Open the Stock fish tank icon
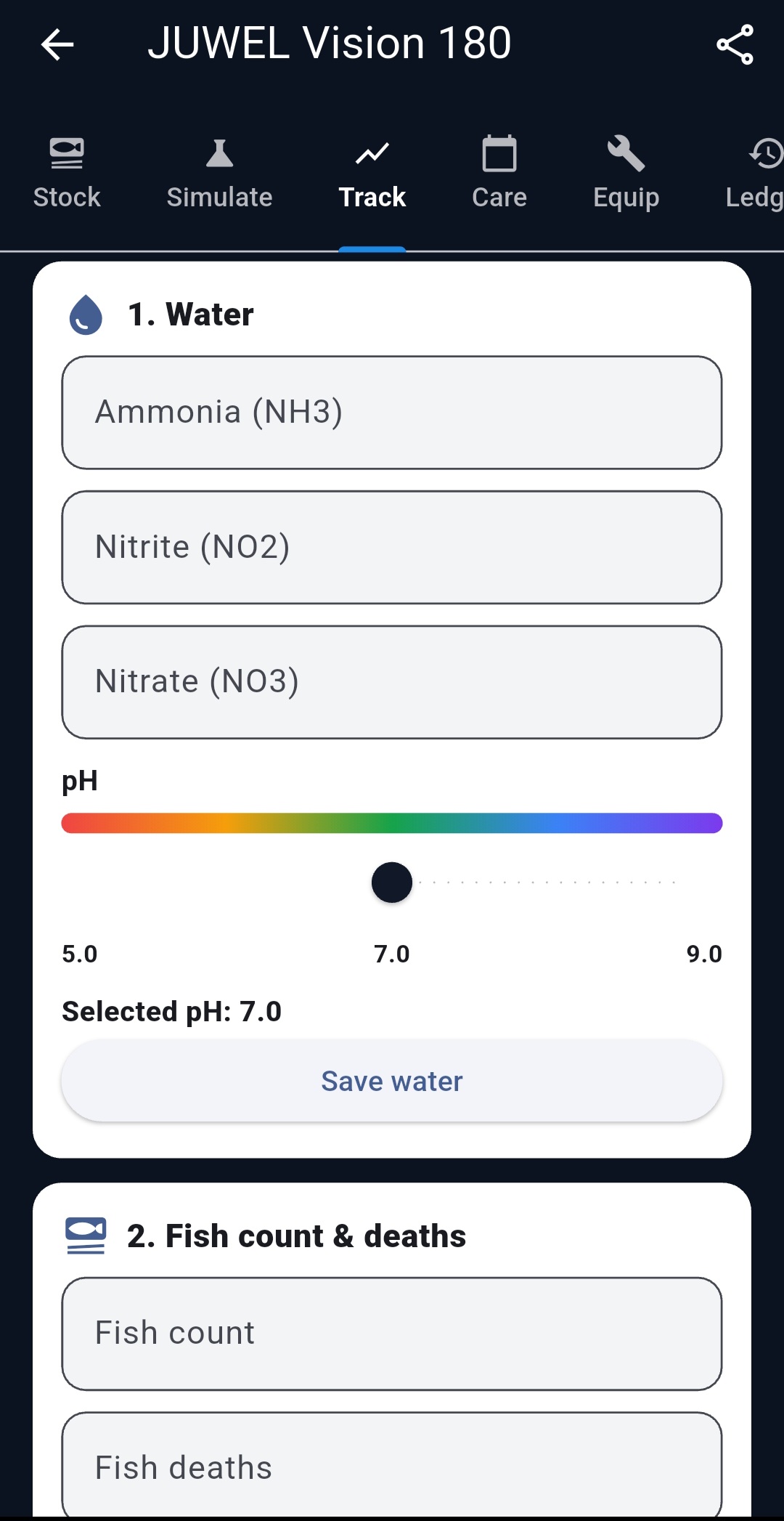Screen dimensions: 784x1521 [x=67, y=154]
